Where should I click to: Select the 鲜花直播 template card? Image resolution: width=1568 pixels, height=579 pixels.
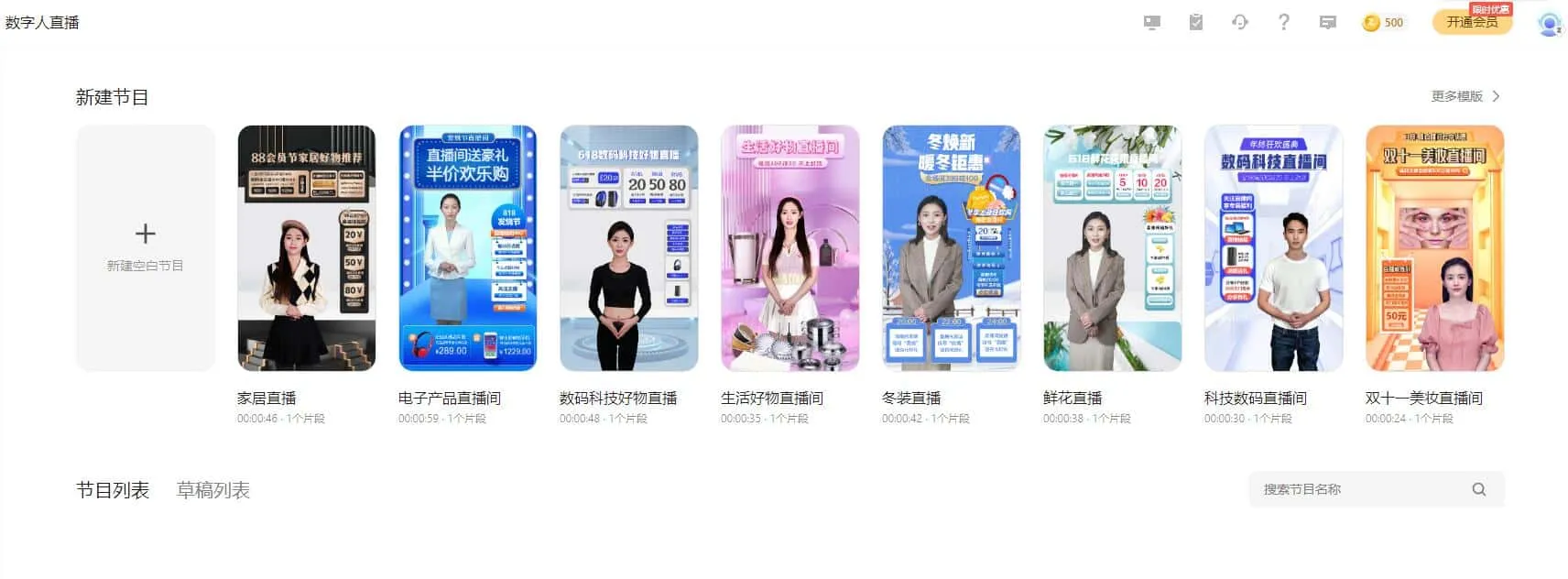tap(1112, 248)
